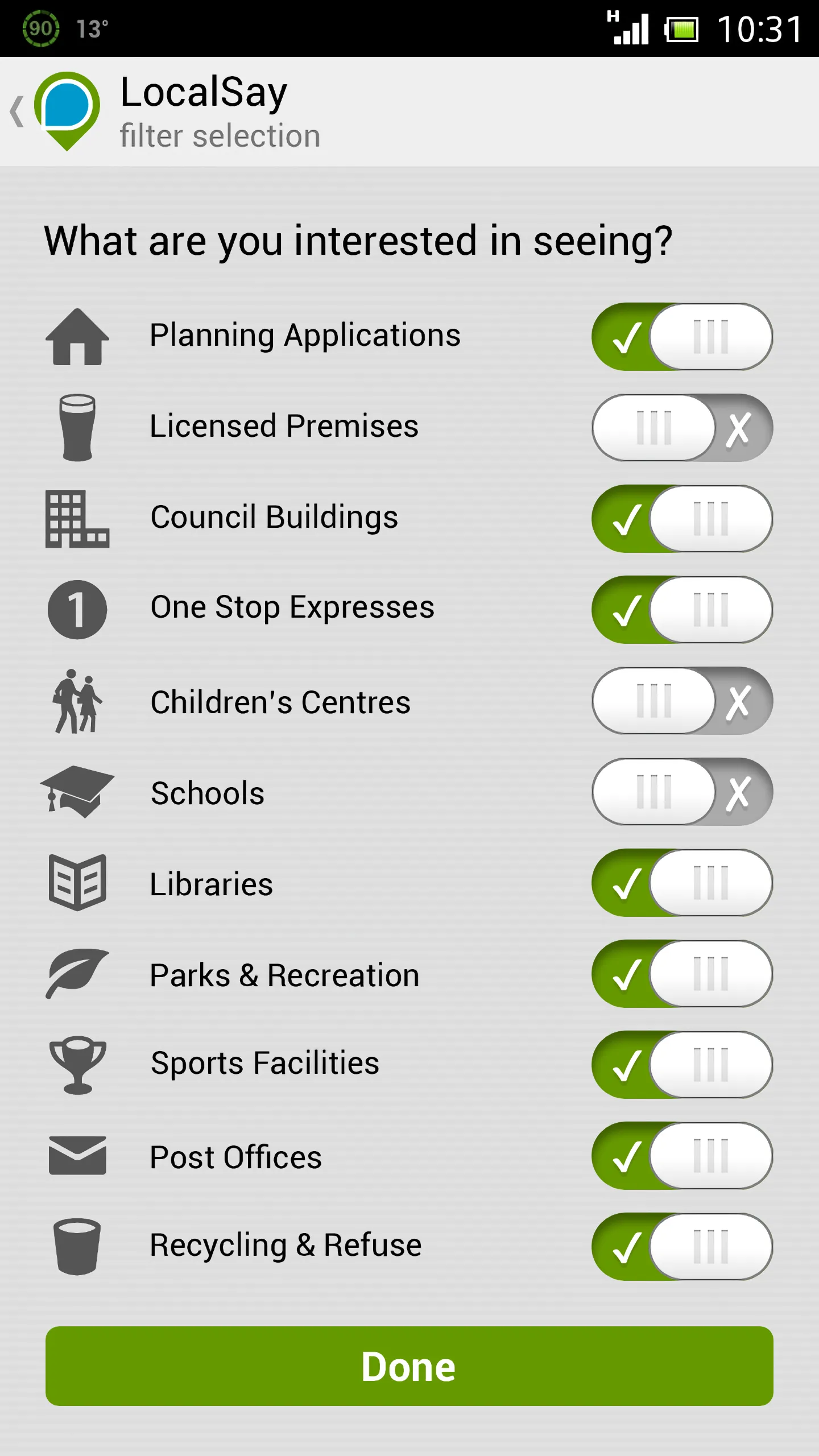This screenshot has width=819, height=1456.
Task: Disable Parks & Recreation filter
Action: coord(682,974)
